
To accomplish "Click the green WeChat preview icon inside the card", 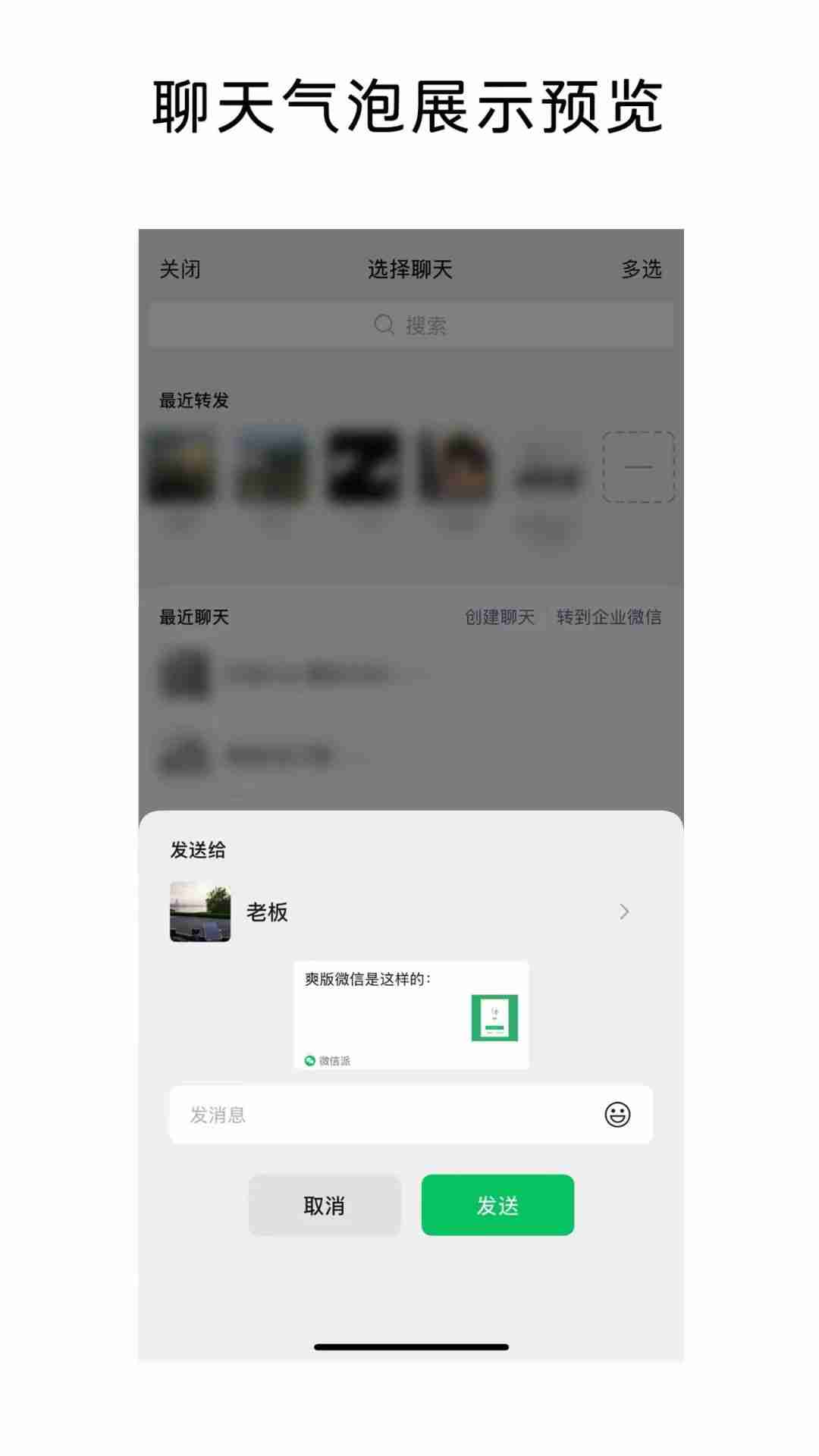I will click(x=494, y=1018).
